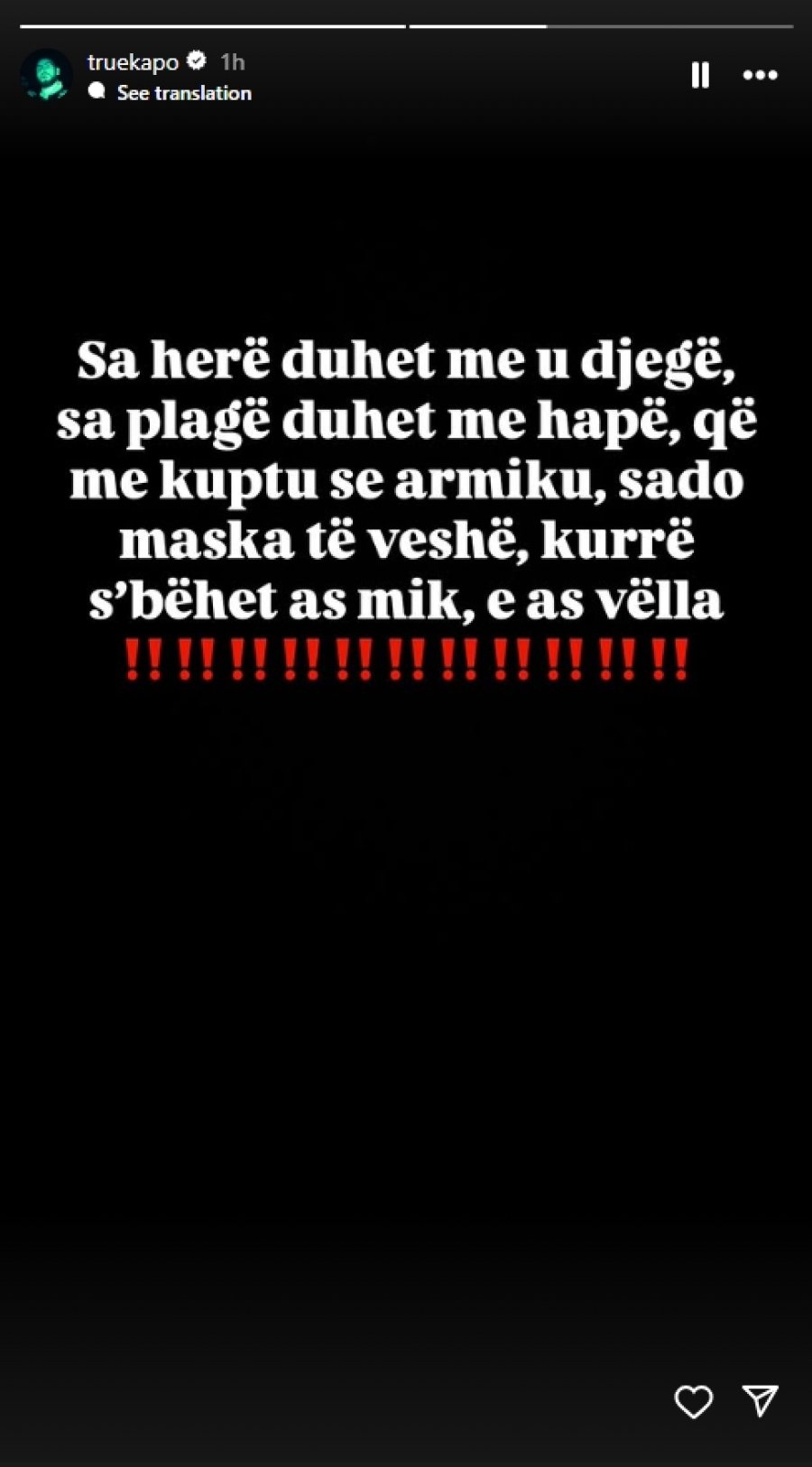812x1467 pixels.
Task: Share the story via paper plane icon
Action: tap(760, 1401)
